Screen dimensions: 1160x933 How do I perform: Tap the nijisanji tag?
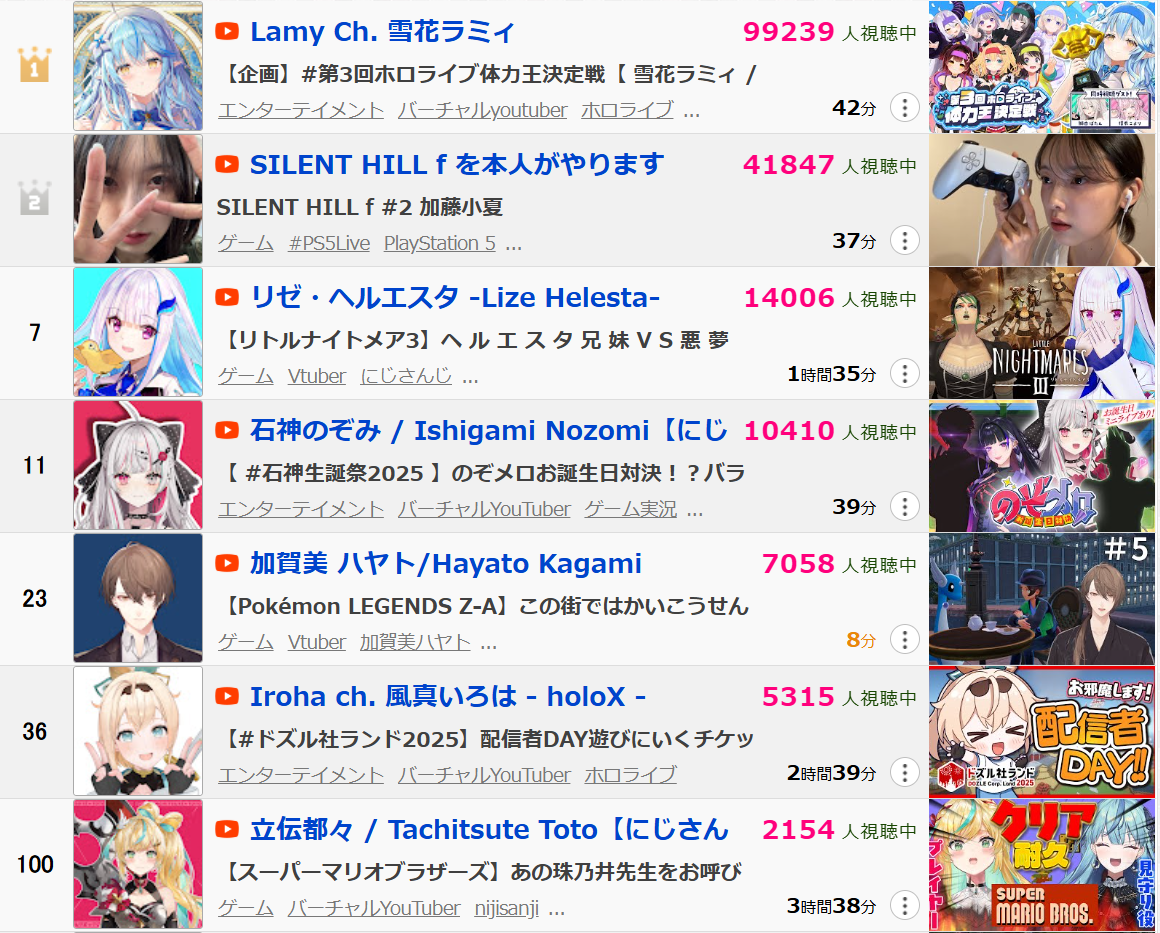(x=507, y=908)
